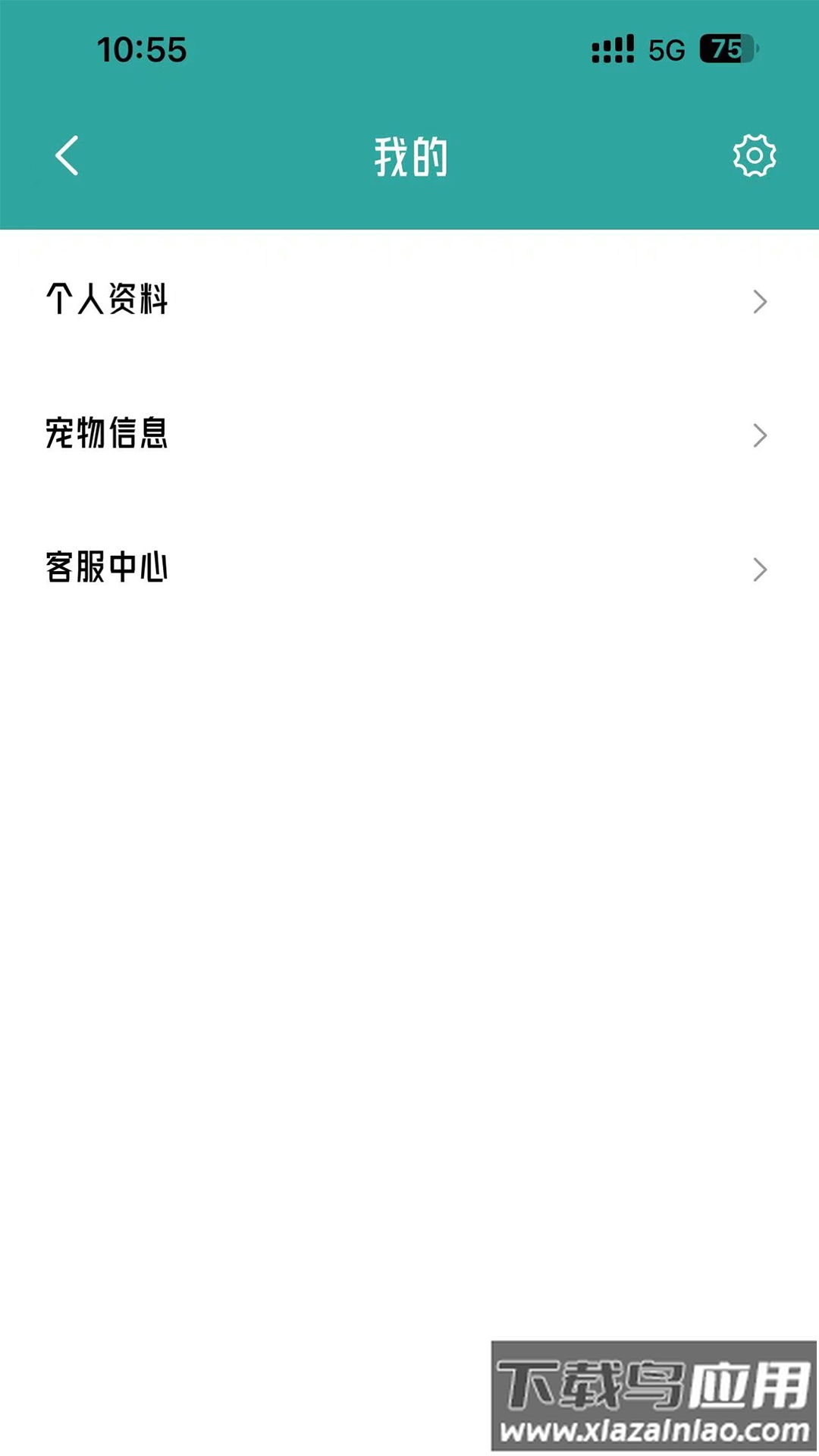Viewport: 819px width, 1456px height.
Task: Tap the 下载鸟应用 watermark text
Action: 652,1384
